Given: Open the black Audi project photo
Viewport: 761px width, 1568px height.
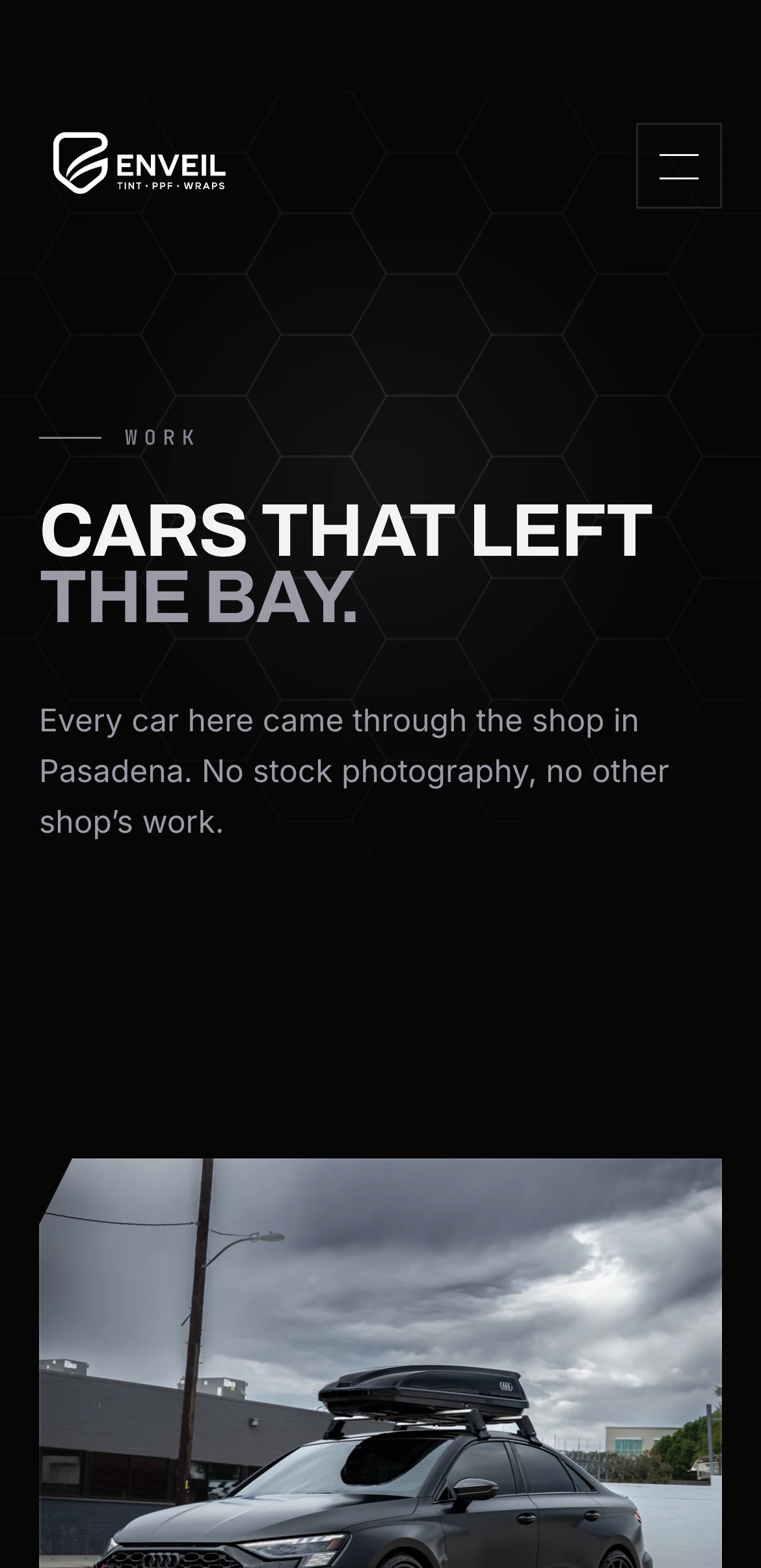Looking at the screenshot, I should pos(380,1363).
